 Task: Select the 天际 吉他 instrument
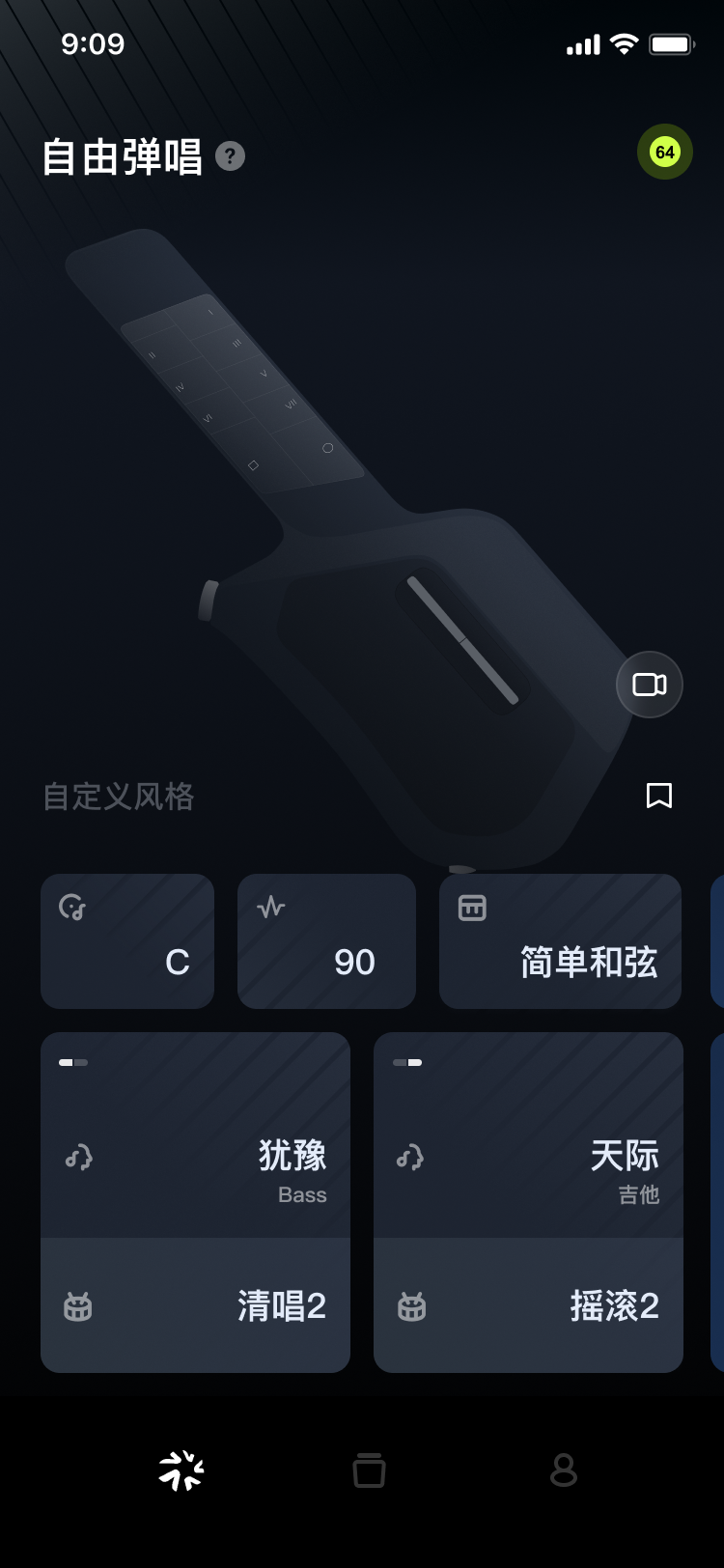click(528, 1136)
